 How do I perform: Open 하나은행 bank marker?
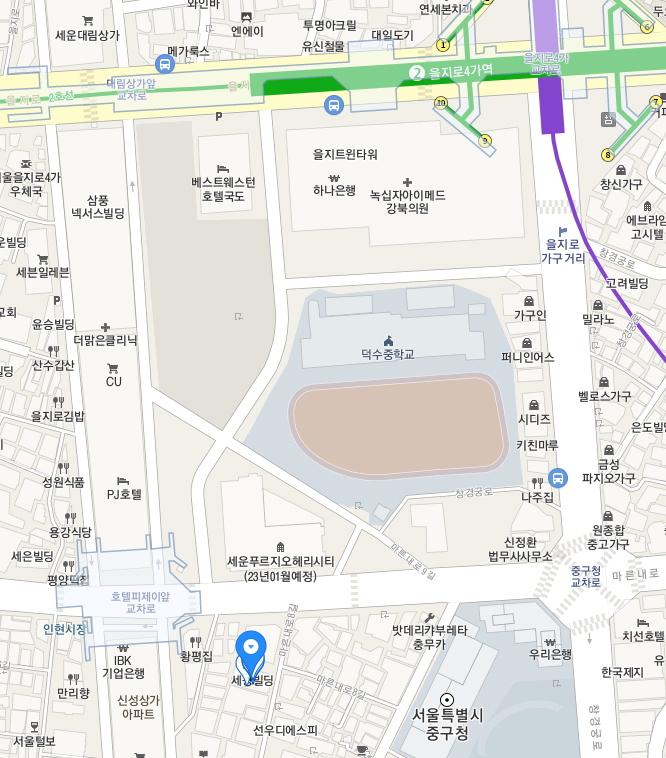click(334, 176)
